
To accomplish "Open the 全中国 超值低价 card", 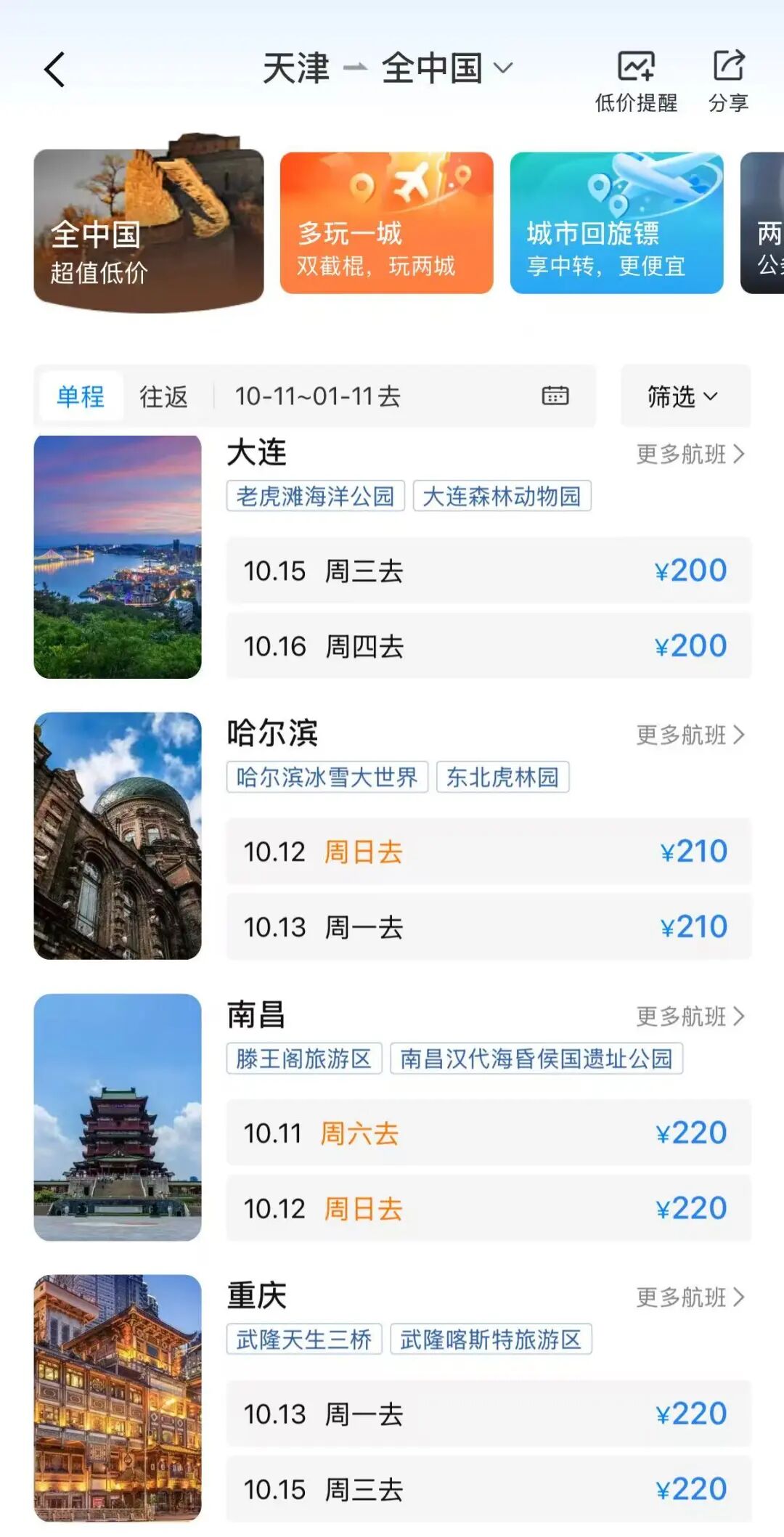I will [149, 229].
